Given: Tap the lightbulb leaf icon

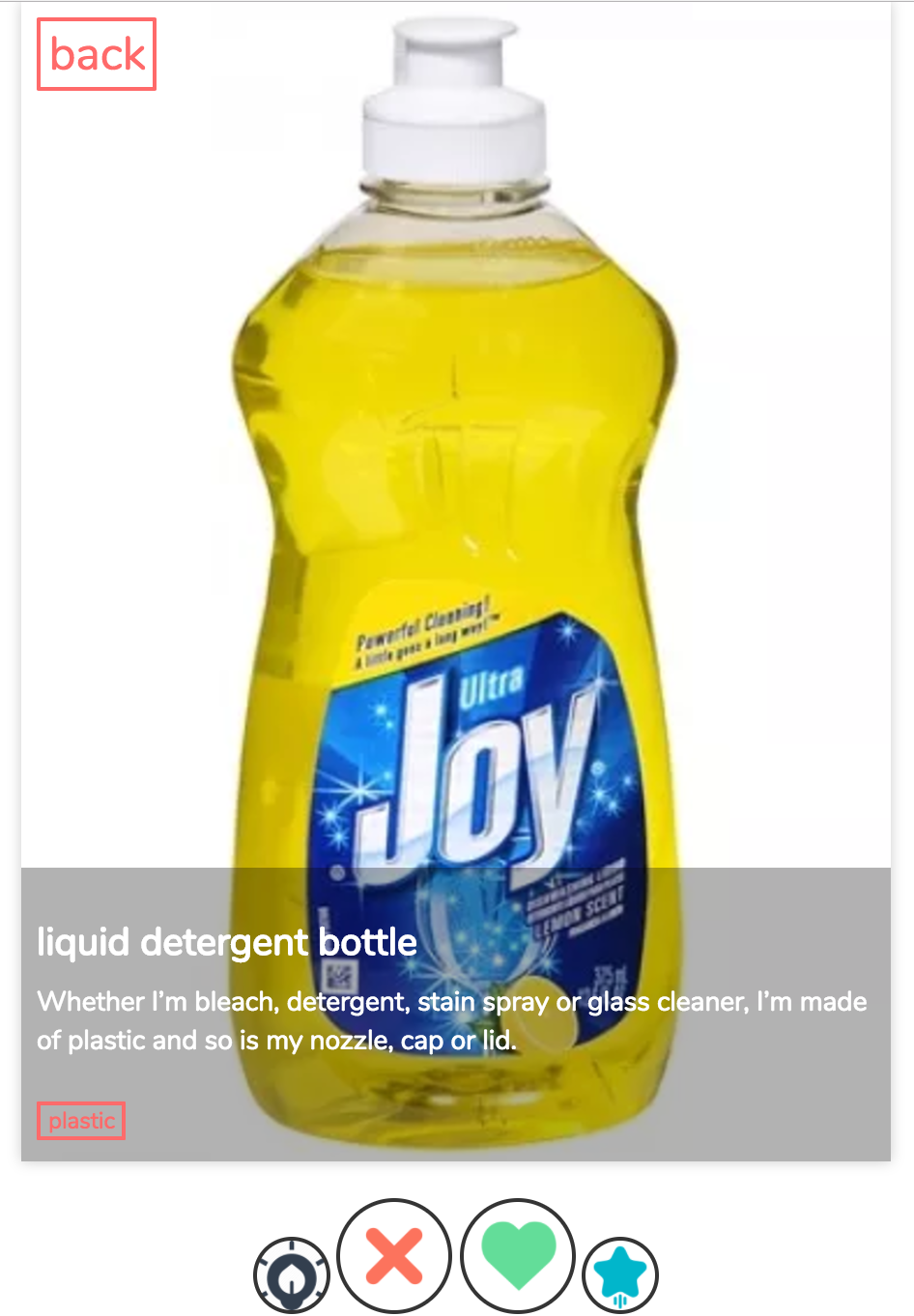Looking at the screenshot, I should click(292, 1275).
